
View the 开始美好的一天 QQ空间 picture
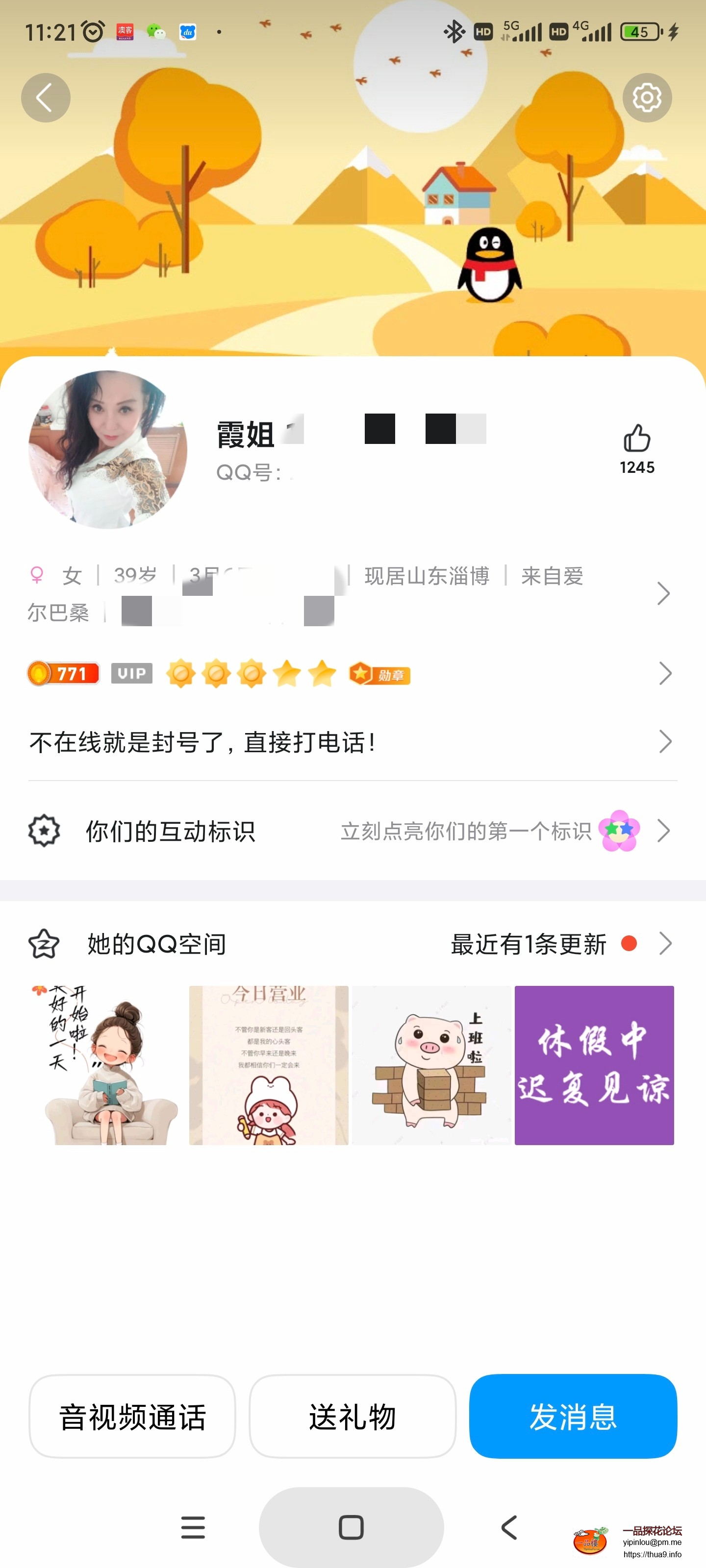click(108, 1065)
